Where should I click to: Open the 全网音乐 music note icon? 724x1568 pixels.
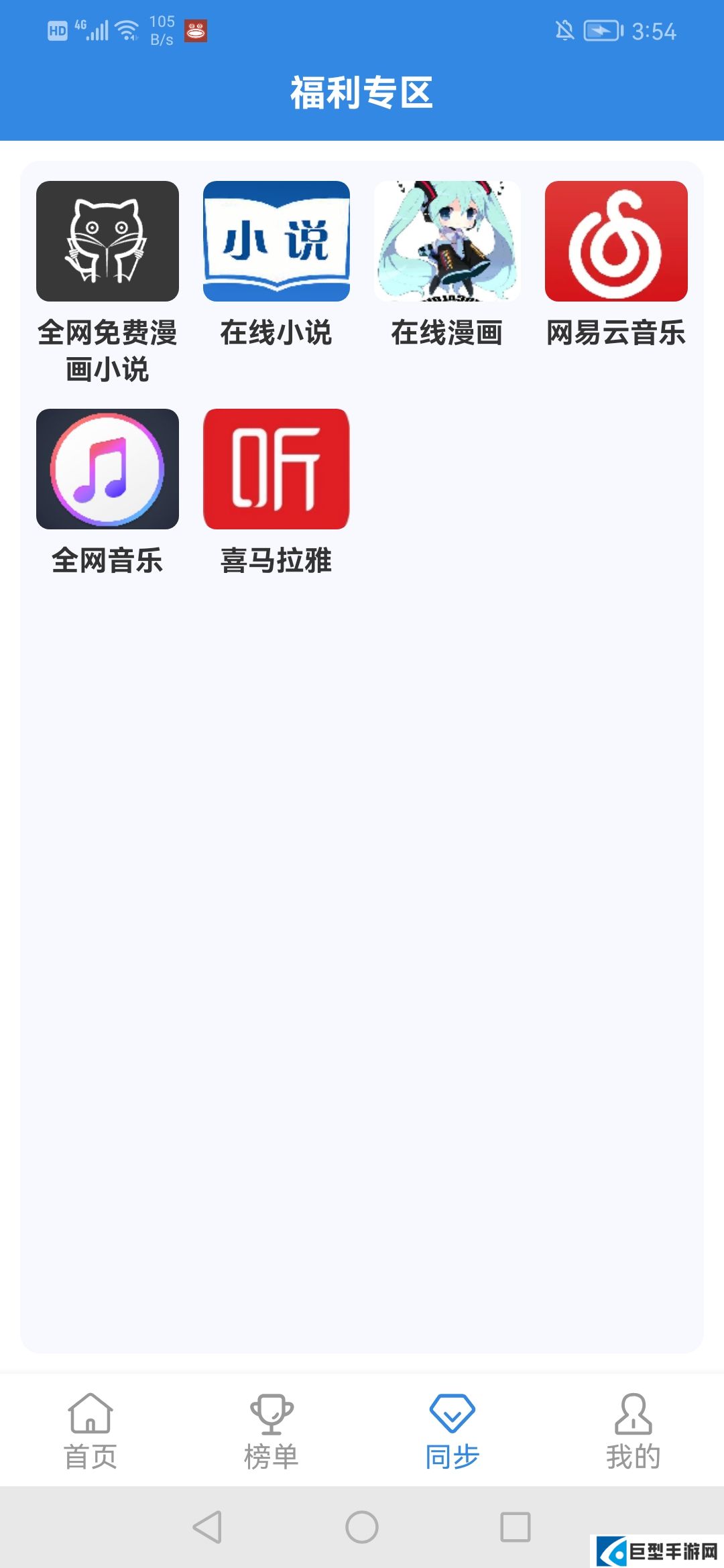point(107,469)
